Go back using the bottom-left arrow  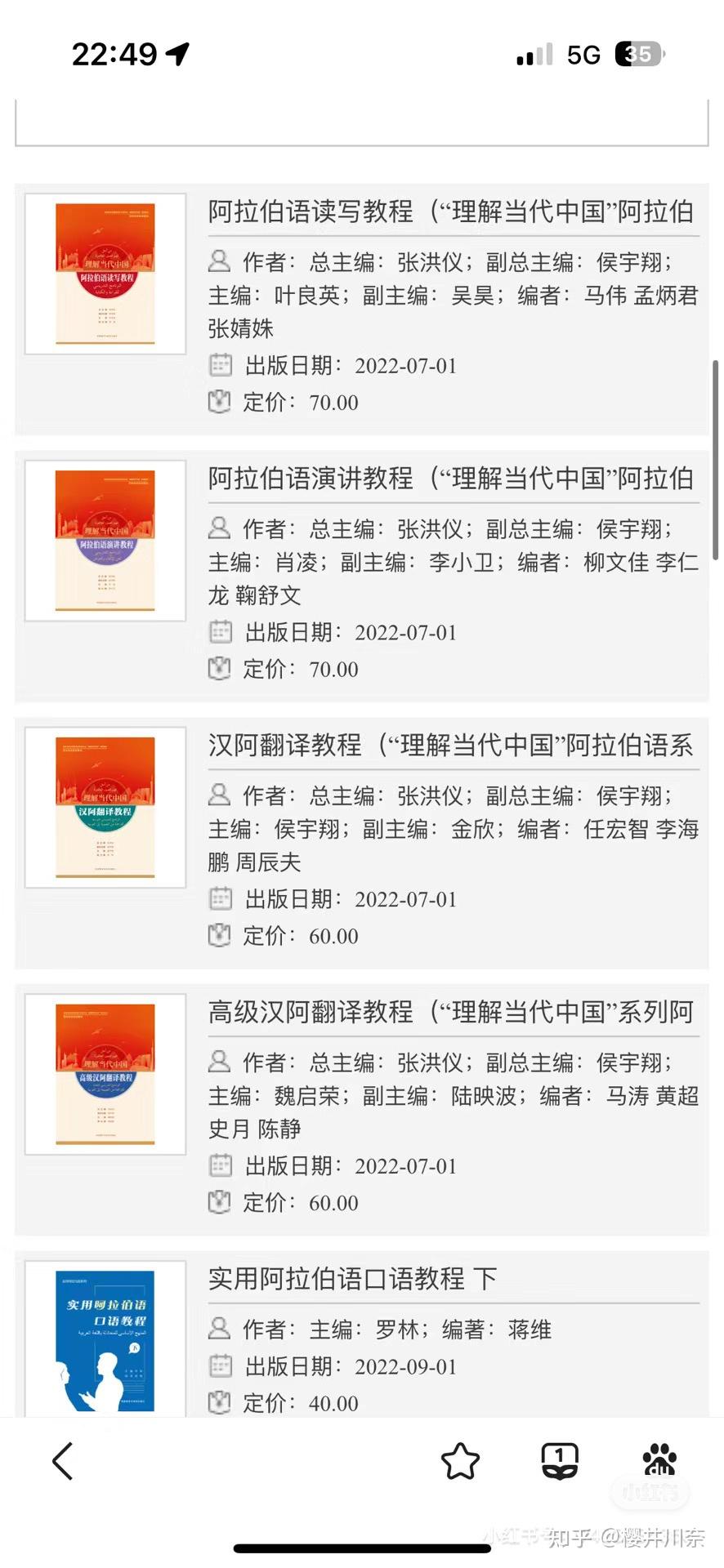63,1461
